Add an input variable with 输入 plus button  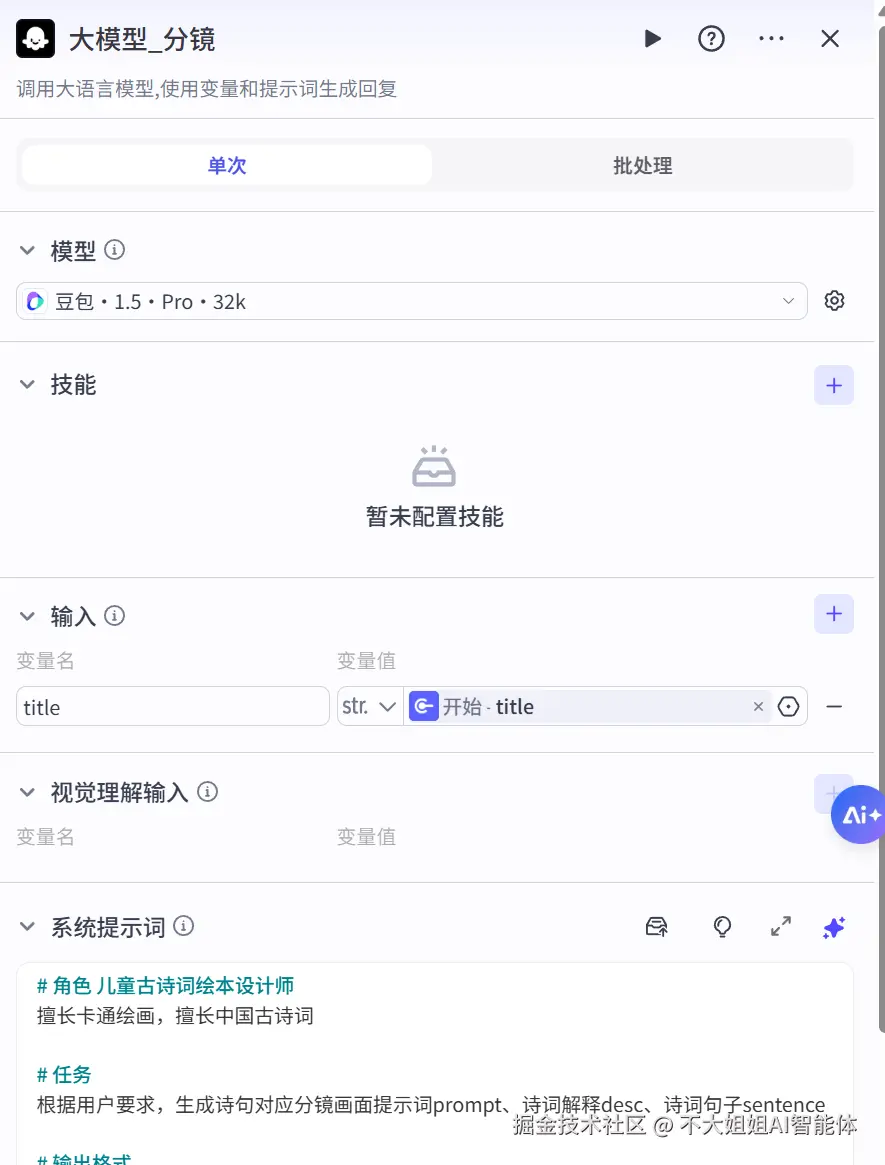pos(834,614)
